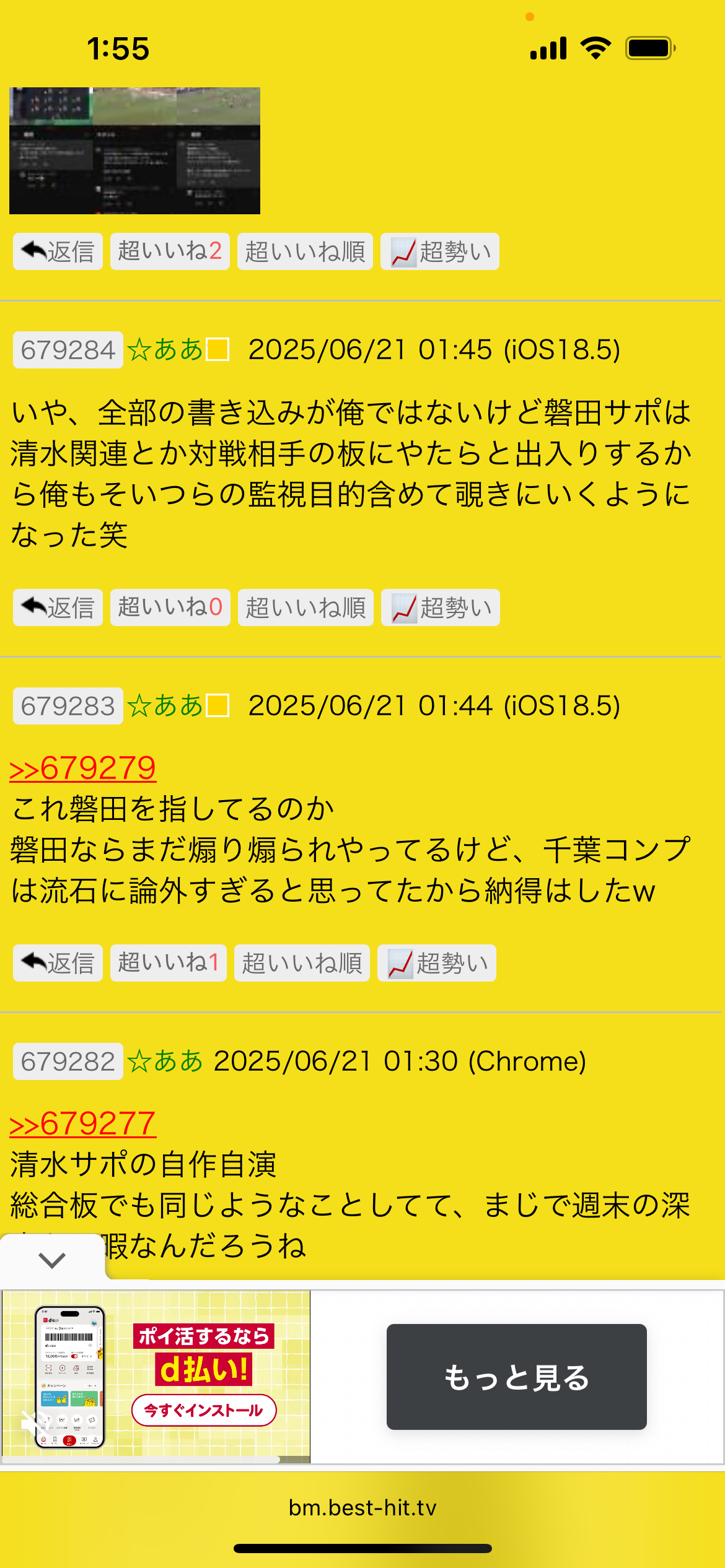Tap post number 679284 badge
This screenshot has width=725, height=1568.
point(68,350)
